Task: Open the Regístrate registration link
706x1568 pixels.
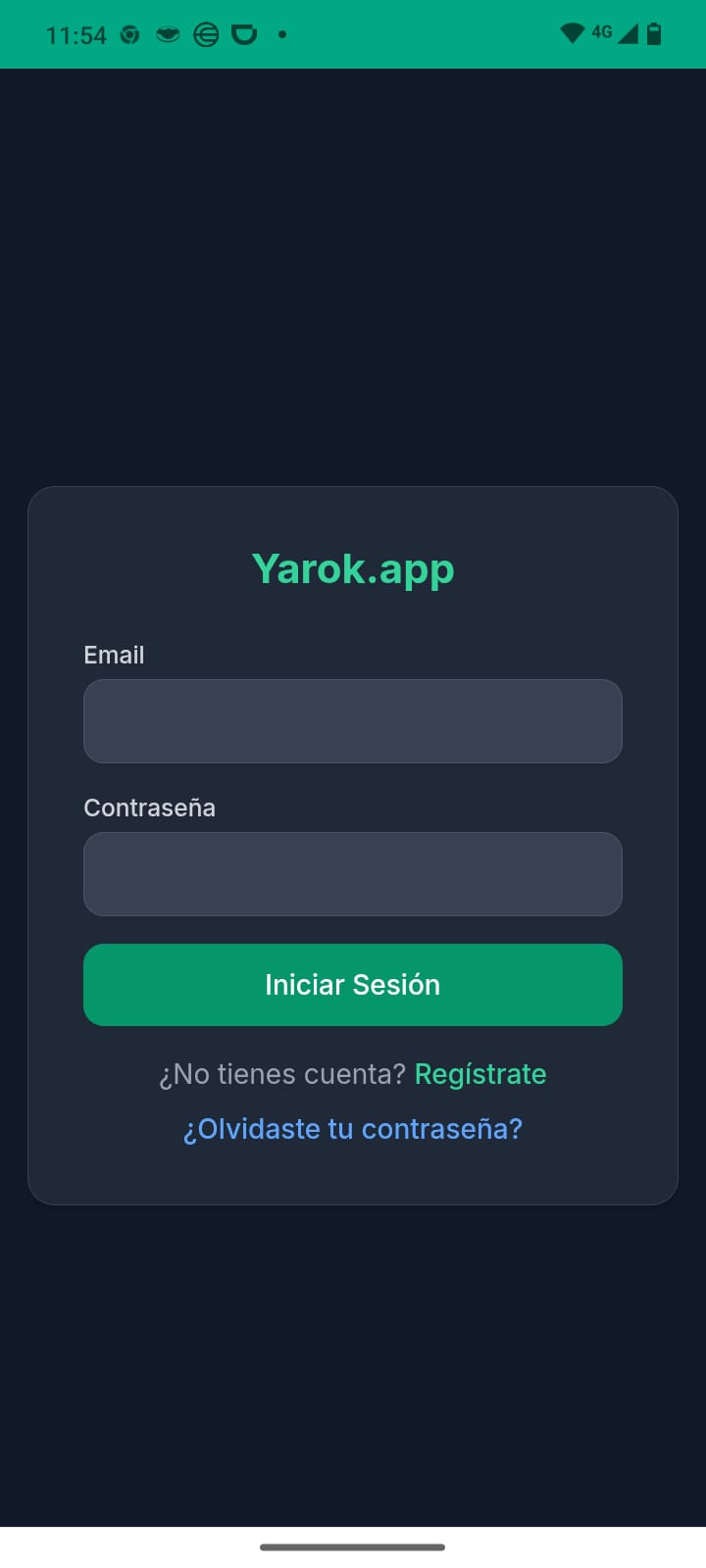Action: click(480, 1073)
